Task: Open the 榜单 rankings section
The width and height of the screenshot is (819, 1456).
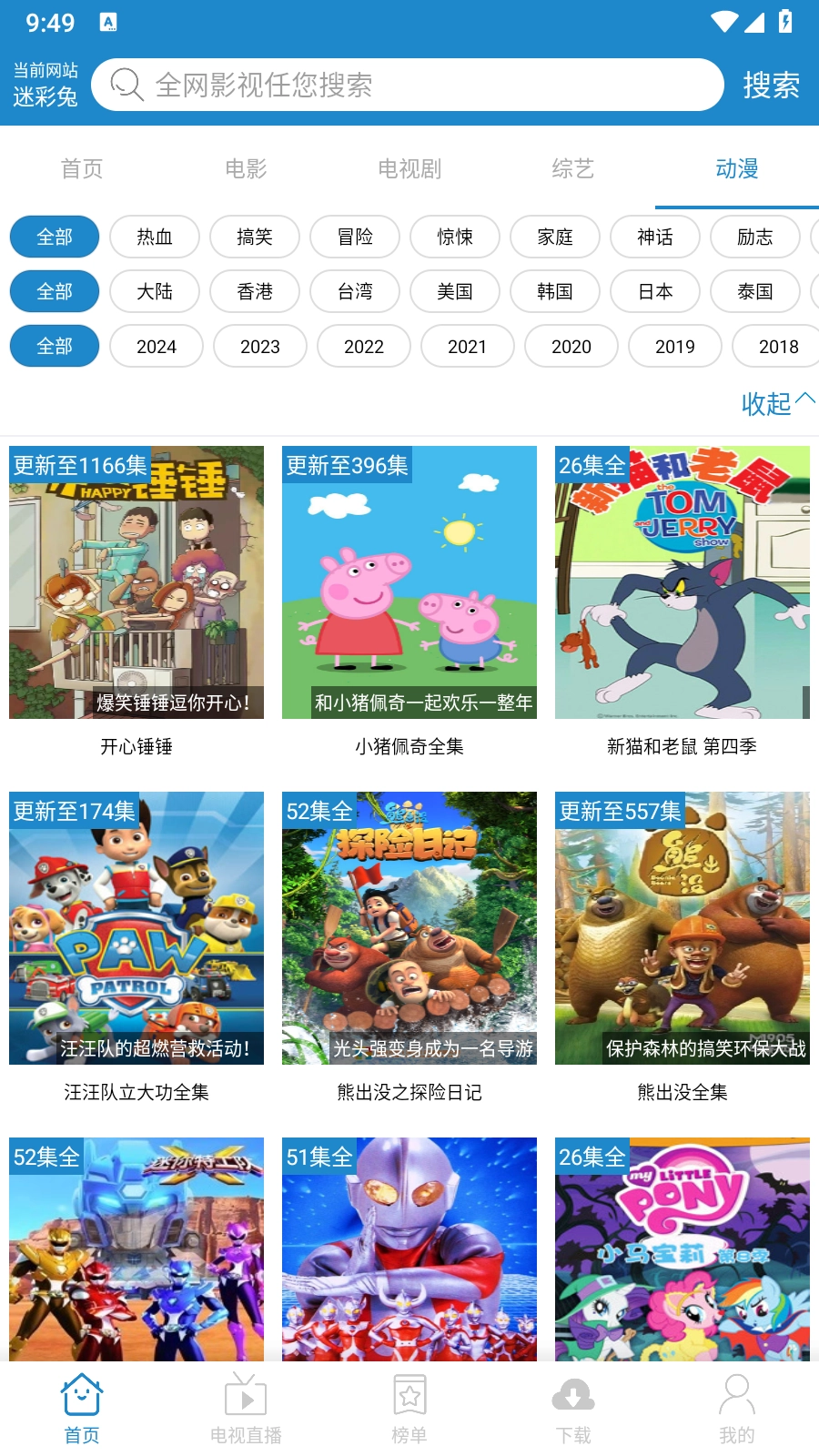Action: point(409,1406)
